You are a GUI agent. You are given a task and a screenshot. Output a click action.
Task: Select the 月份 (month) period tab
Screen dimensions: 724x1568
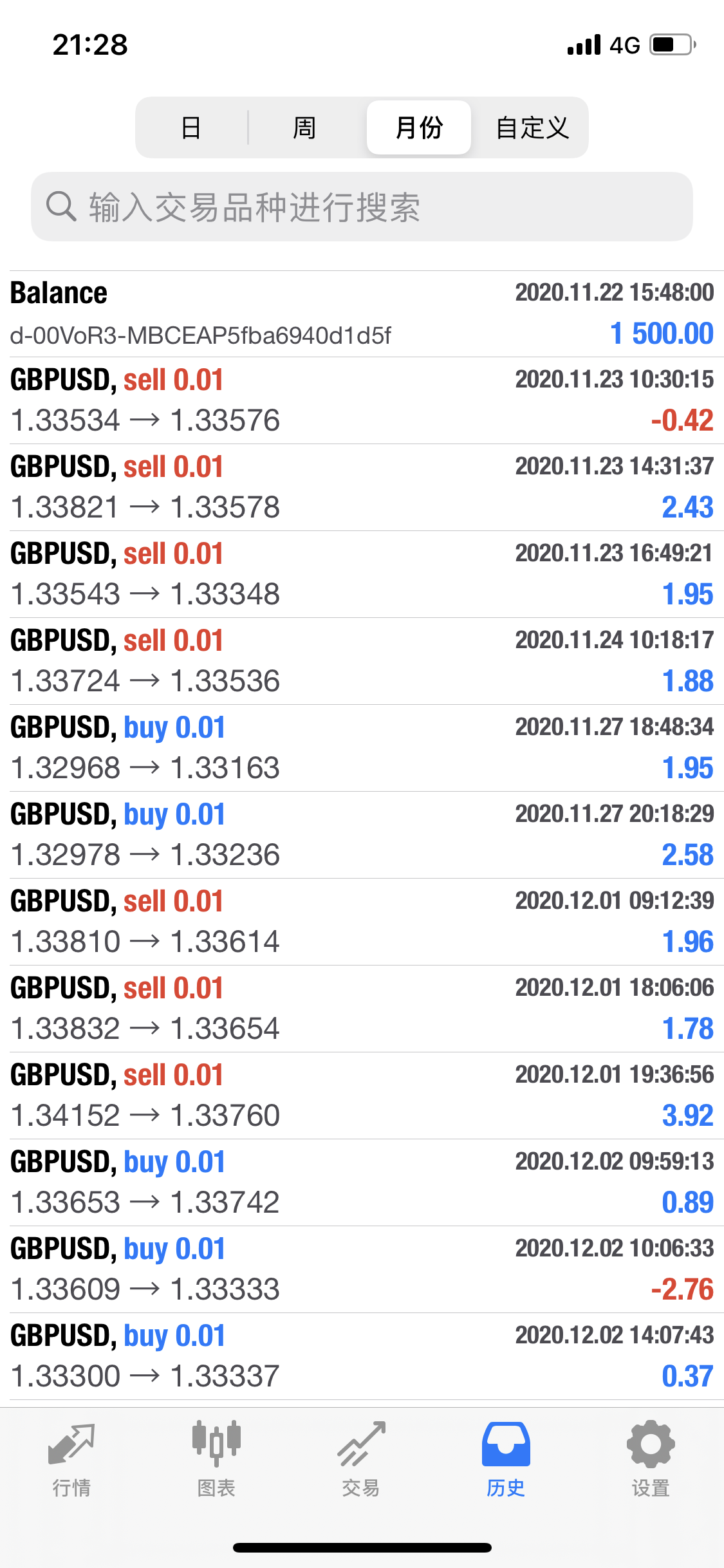click(x=419, y=127)
